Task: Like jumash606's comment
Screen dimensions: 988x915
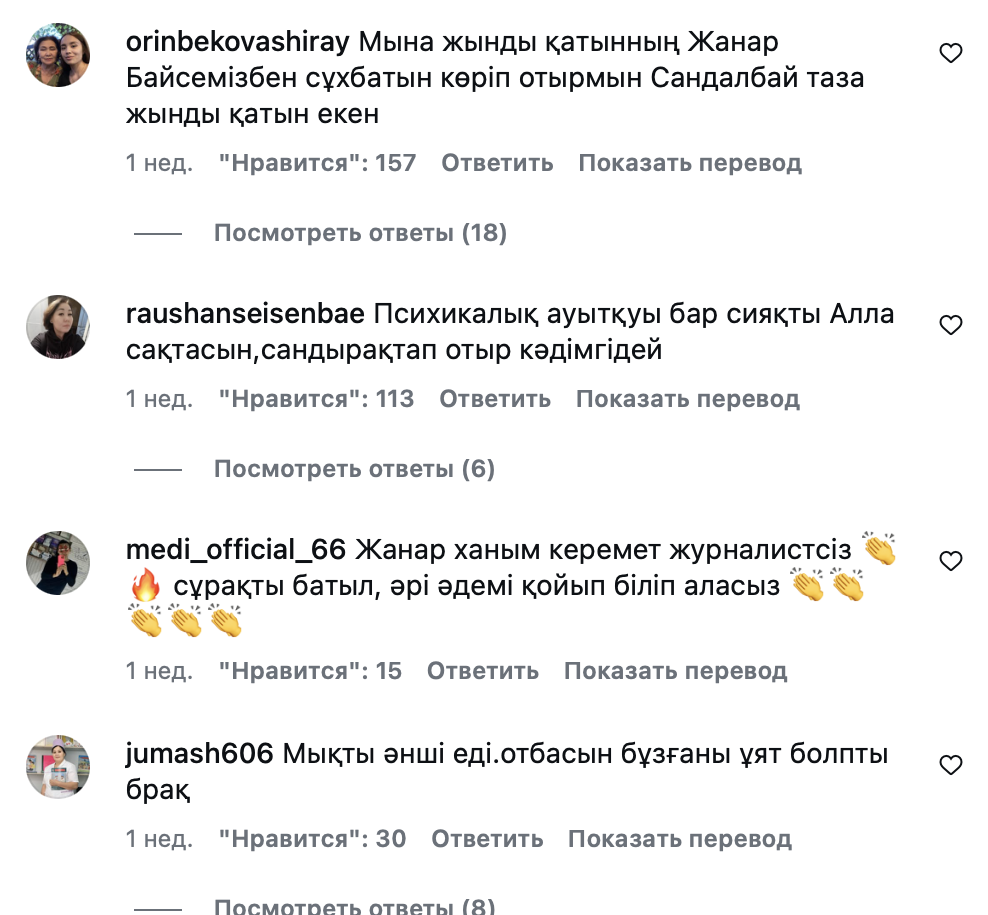Action: [x=950, y=765]
